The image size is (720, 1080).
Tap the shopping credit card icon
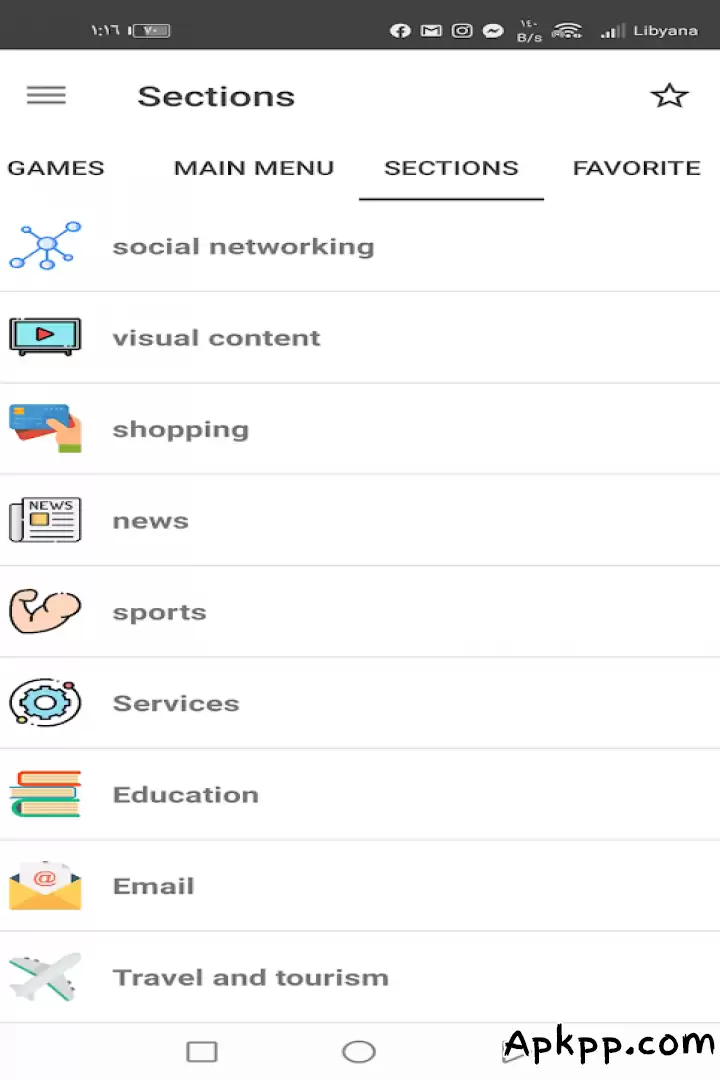coord(45,428)
